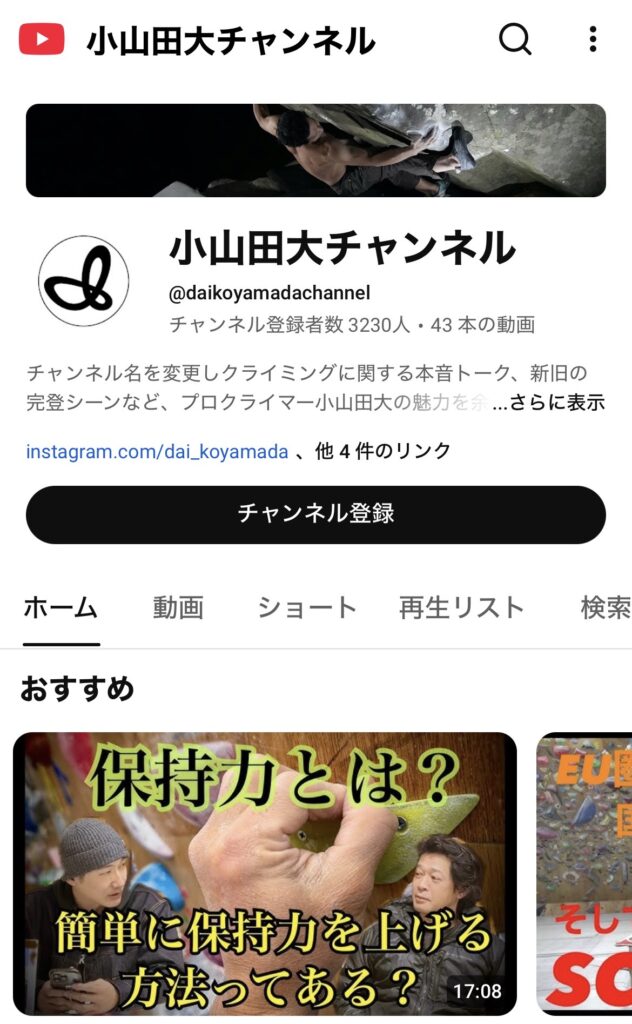Tap the red YouTube logo
This screenshot has width=632, height=1024.
tap(41, 40)
